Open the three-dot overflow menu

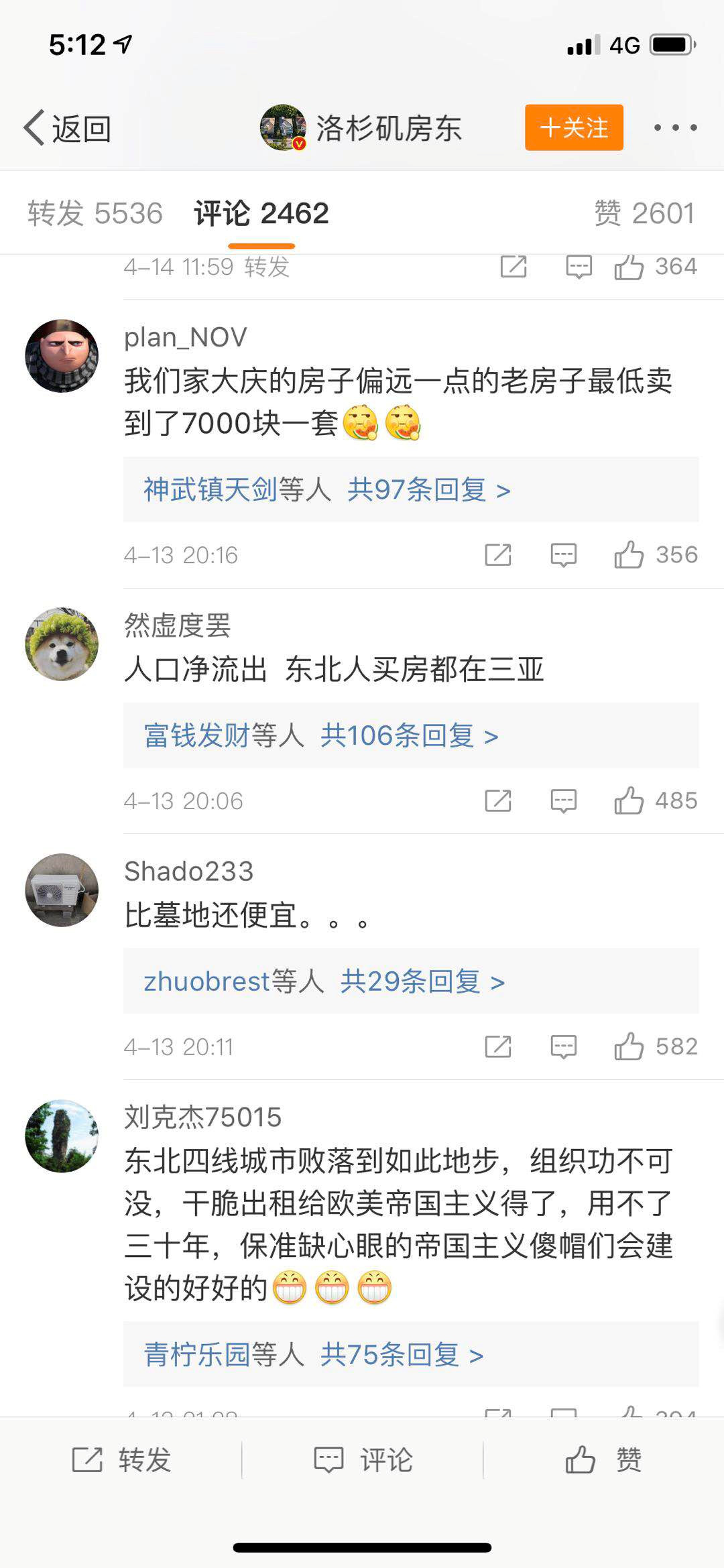click(x=675, y=127)
